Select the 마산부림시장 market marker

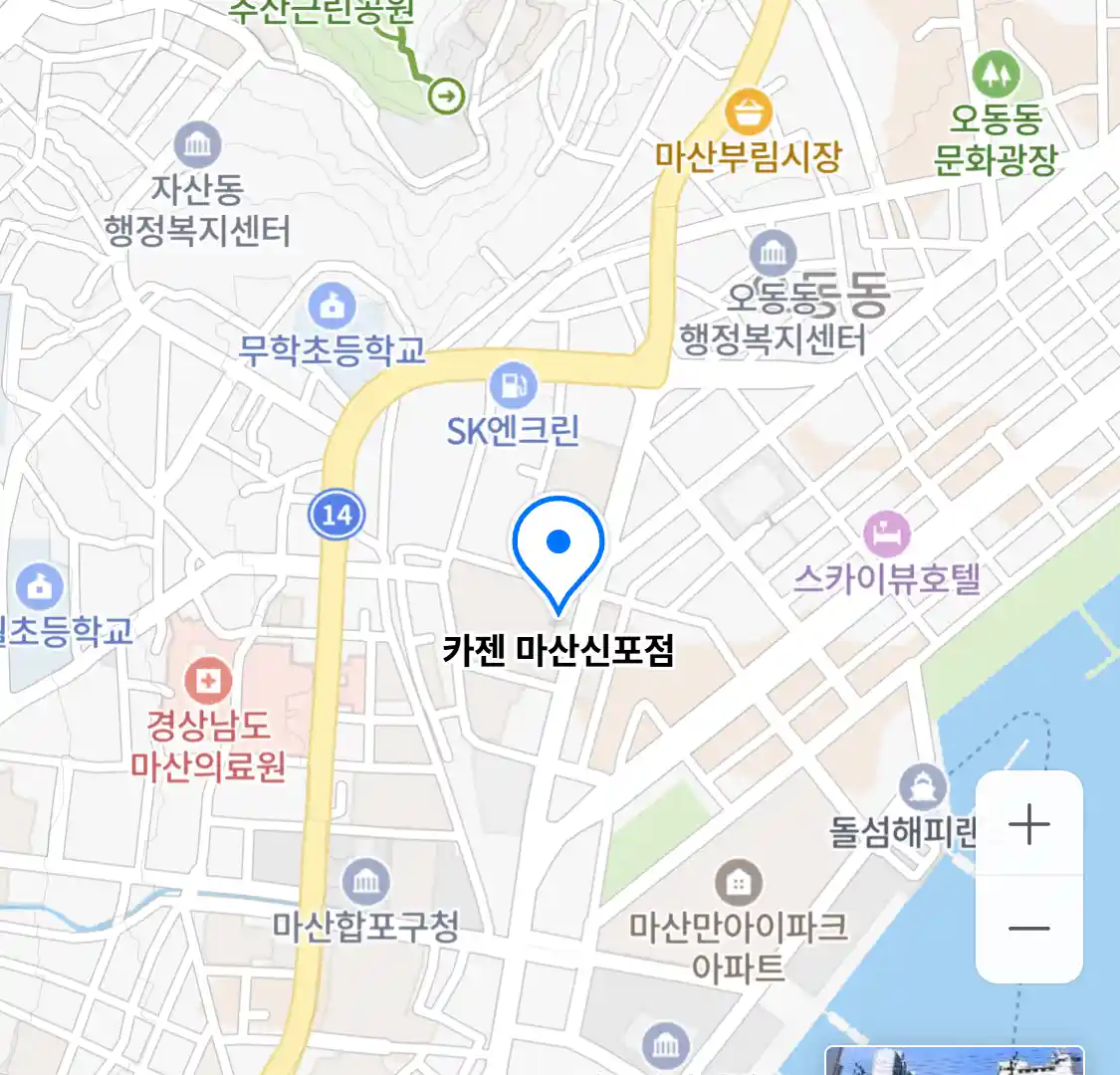click(x=748, y=111)
